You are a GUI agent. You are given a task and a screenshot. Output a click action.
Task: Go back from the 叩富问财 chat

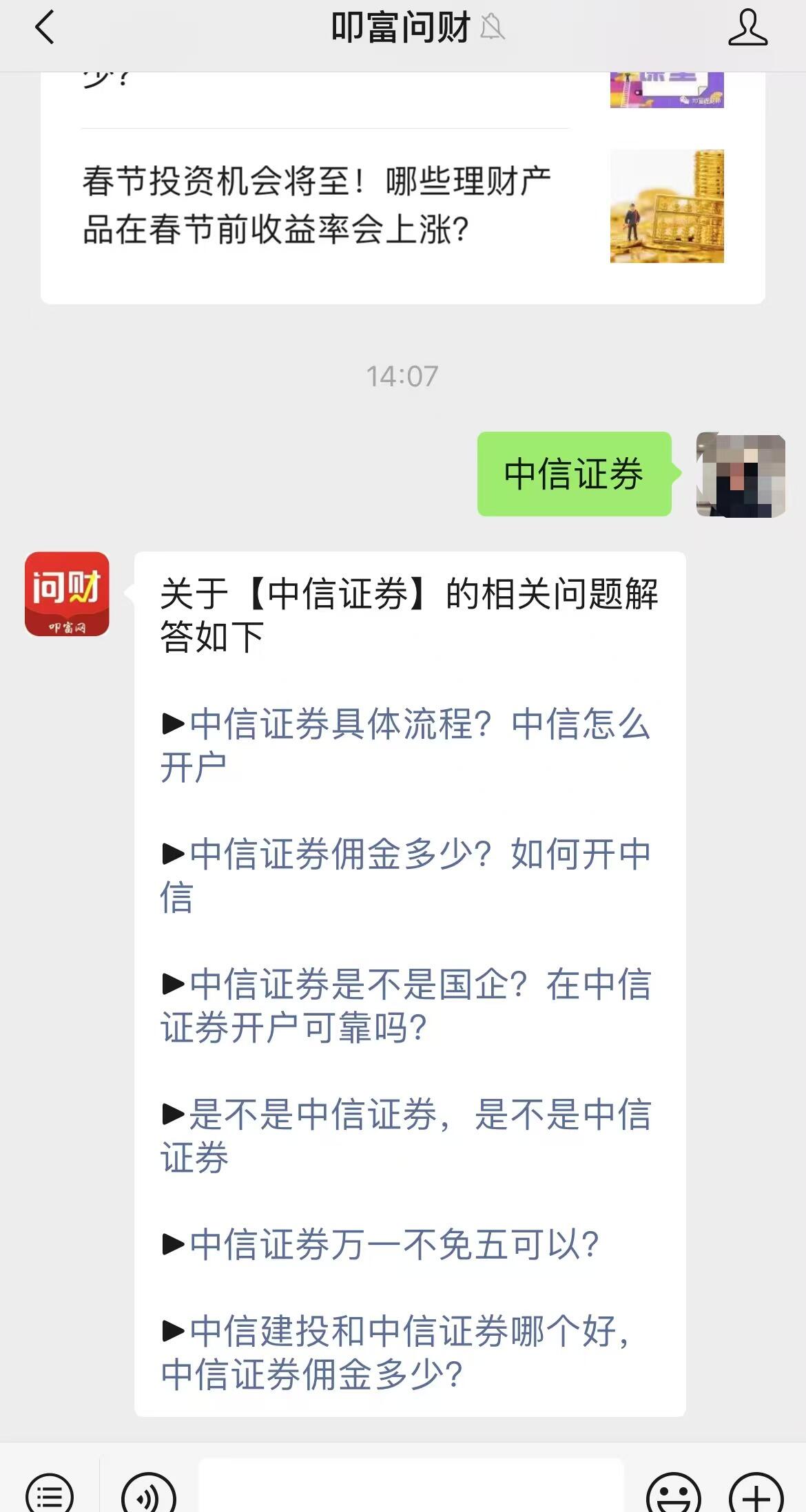coord(45,29)
